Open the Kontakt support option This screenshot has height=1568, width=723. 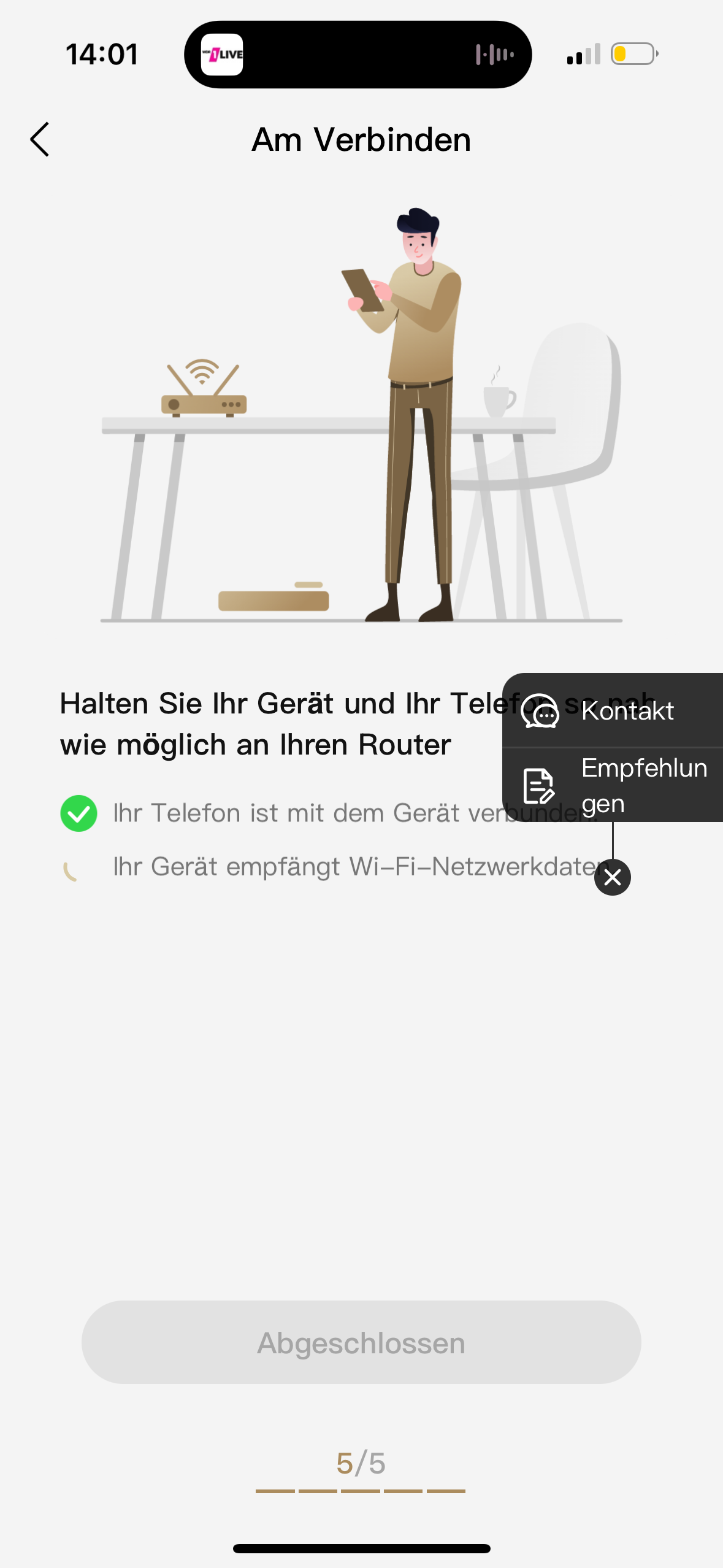point(613,712)
